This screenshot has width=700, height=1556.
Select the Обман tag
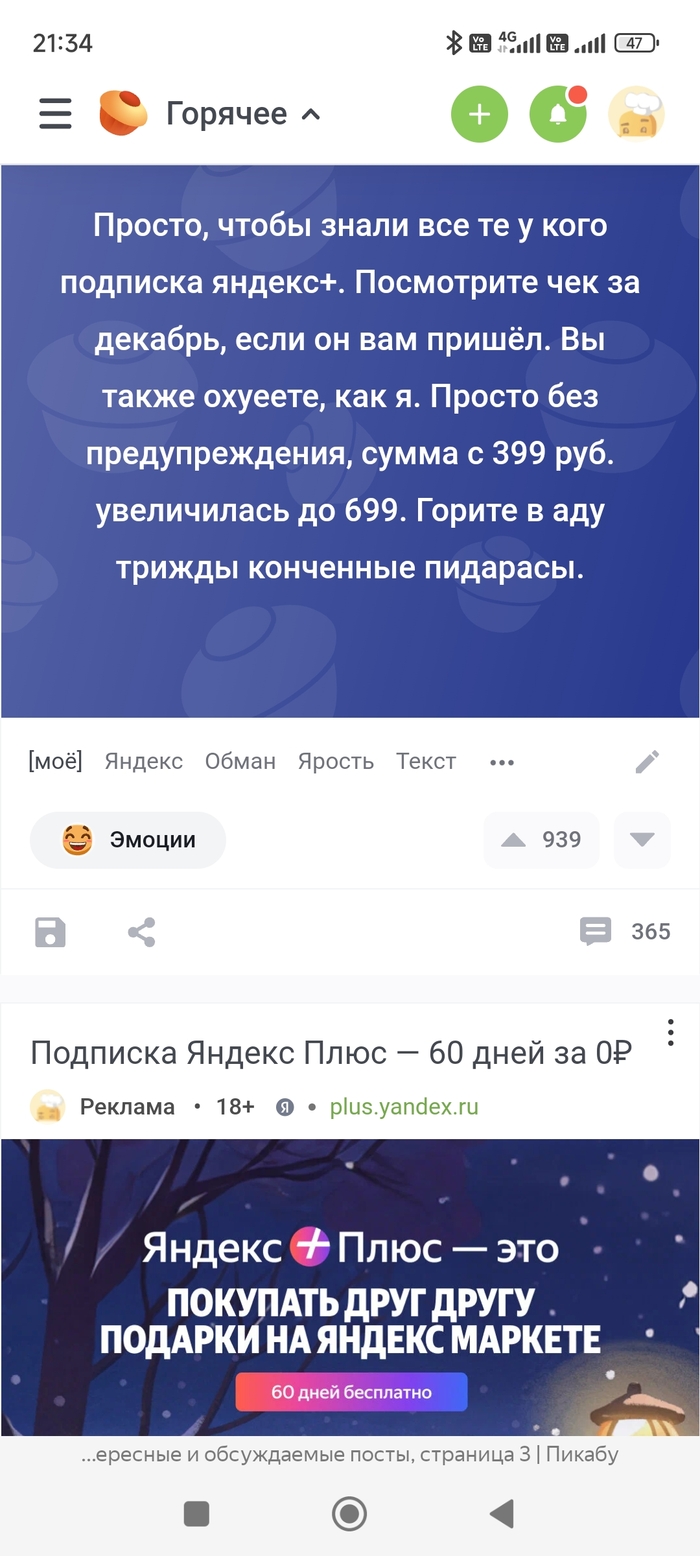coord(240,761)
